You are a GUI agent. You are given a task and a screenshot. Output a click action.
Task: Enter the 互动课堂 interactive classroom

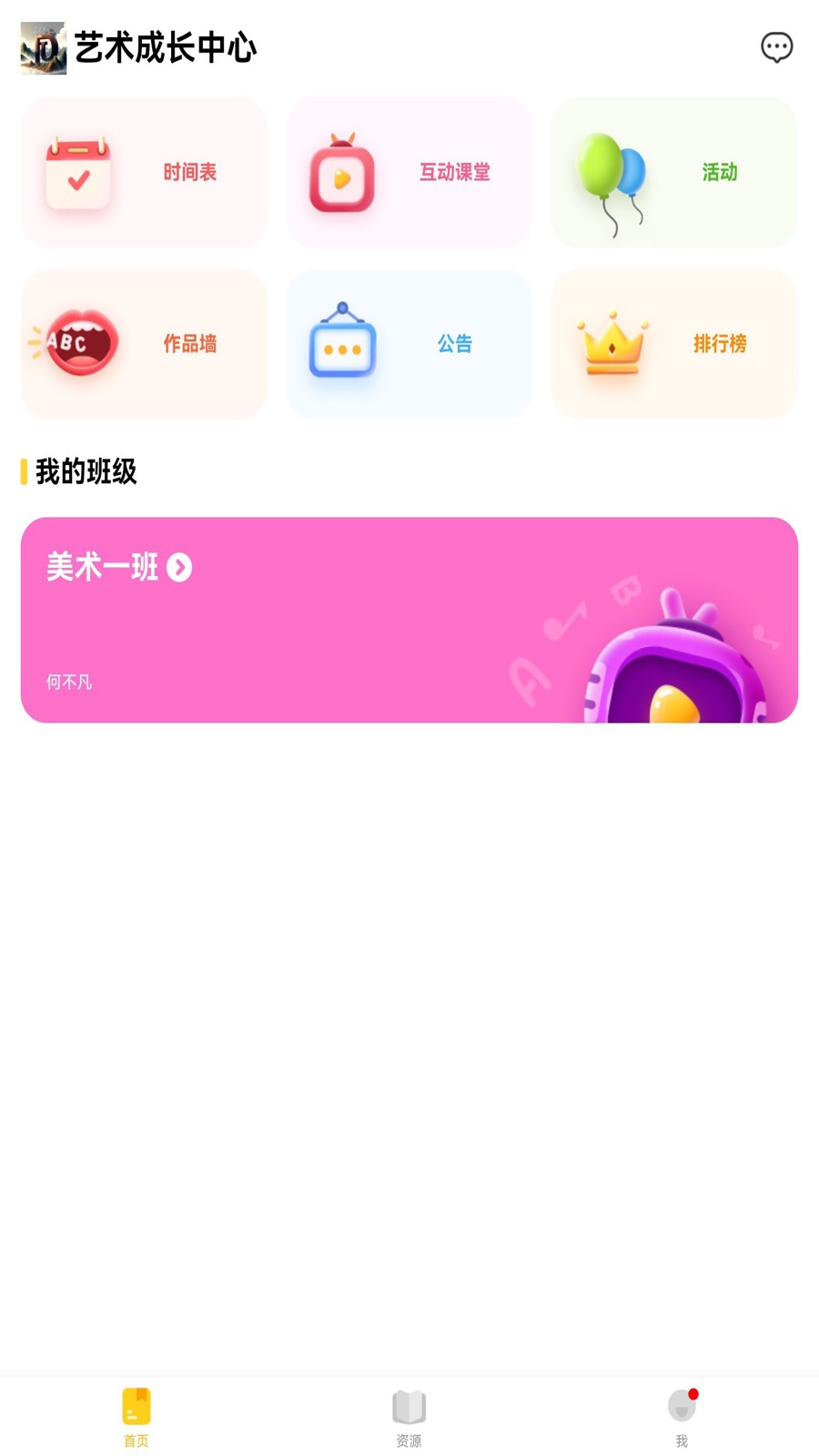[x=408, y=172]
